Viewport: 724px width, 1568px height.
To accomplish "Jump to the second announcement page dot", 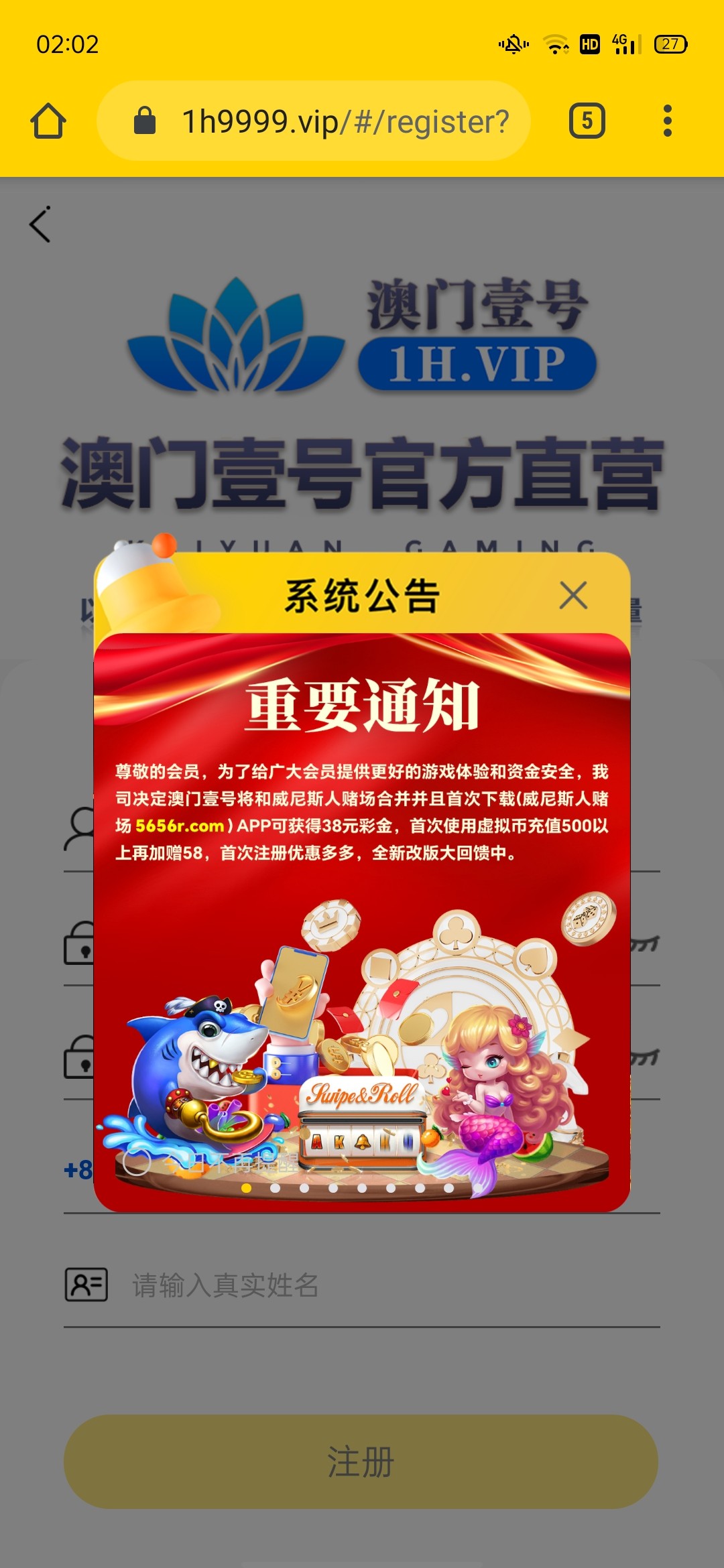I will click(275, 1188).
